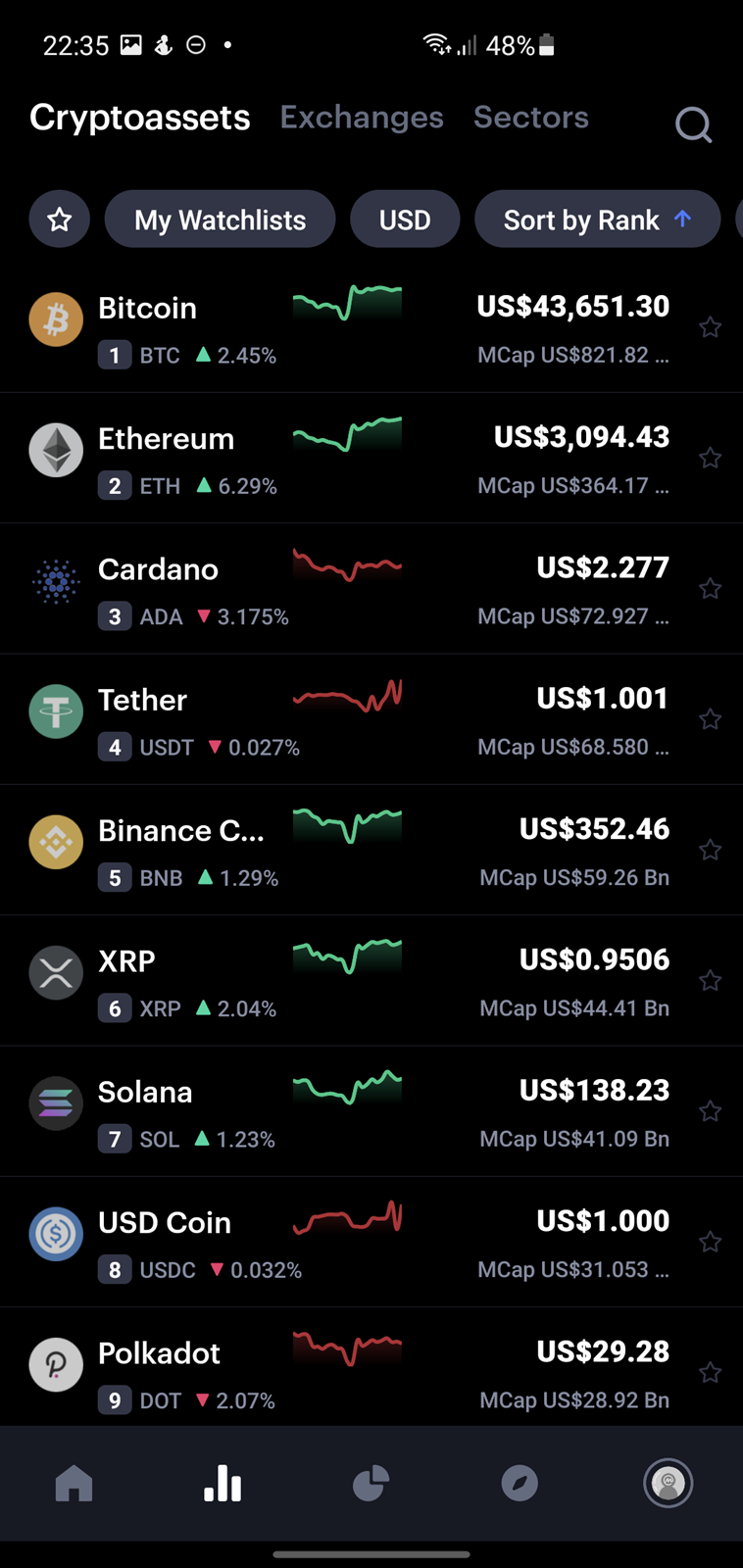743x1568 pixels.
Task: Change currency via the USD chip
Action: (405, 220)
